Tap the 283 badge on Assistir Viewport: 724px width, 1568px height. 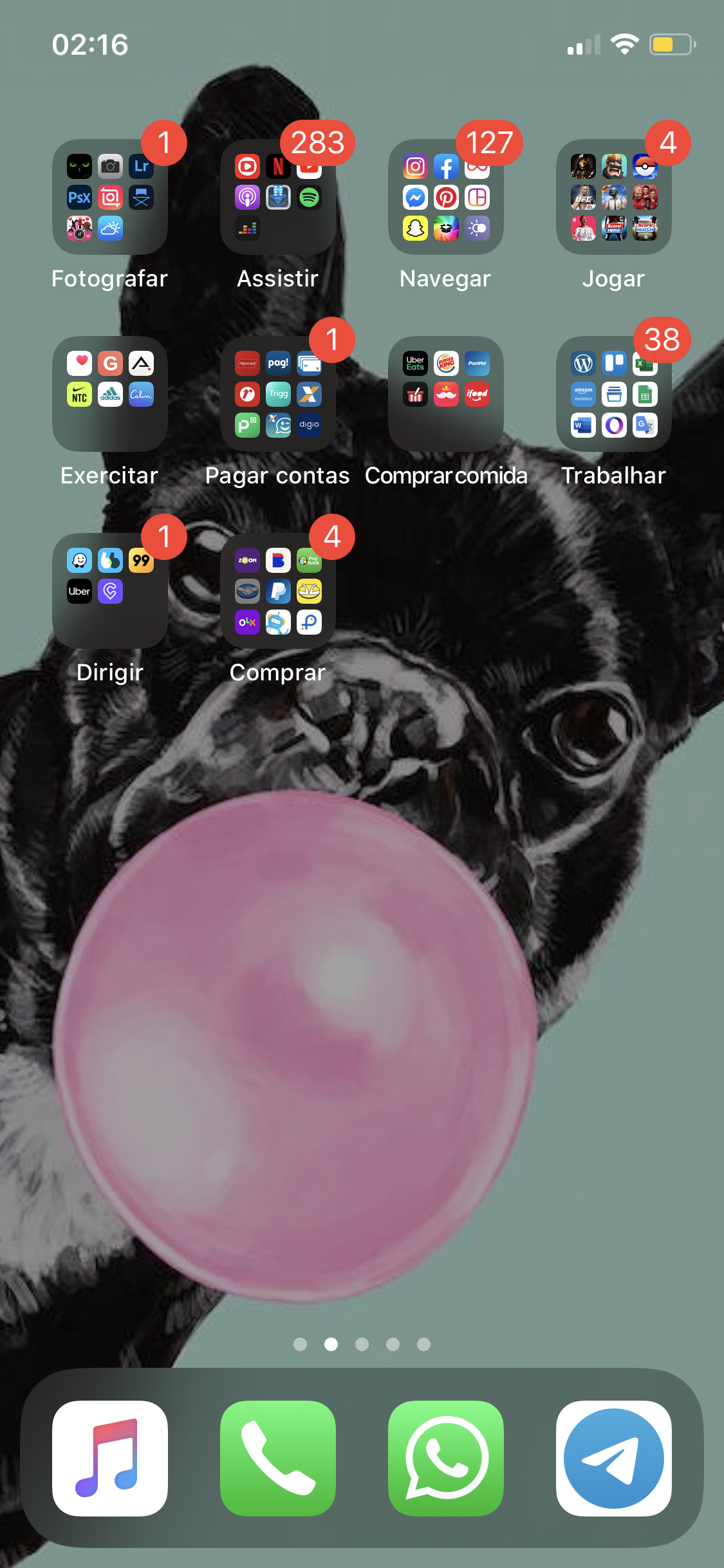click(x=317, y=143)
